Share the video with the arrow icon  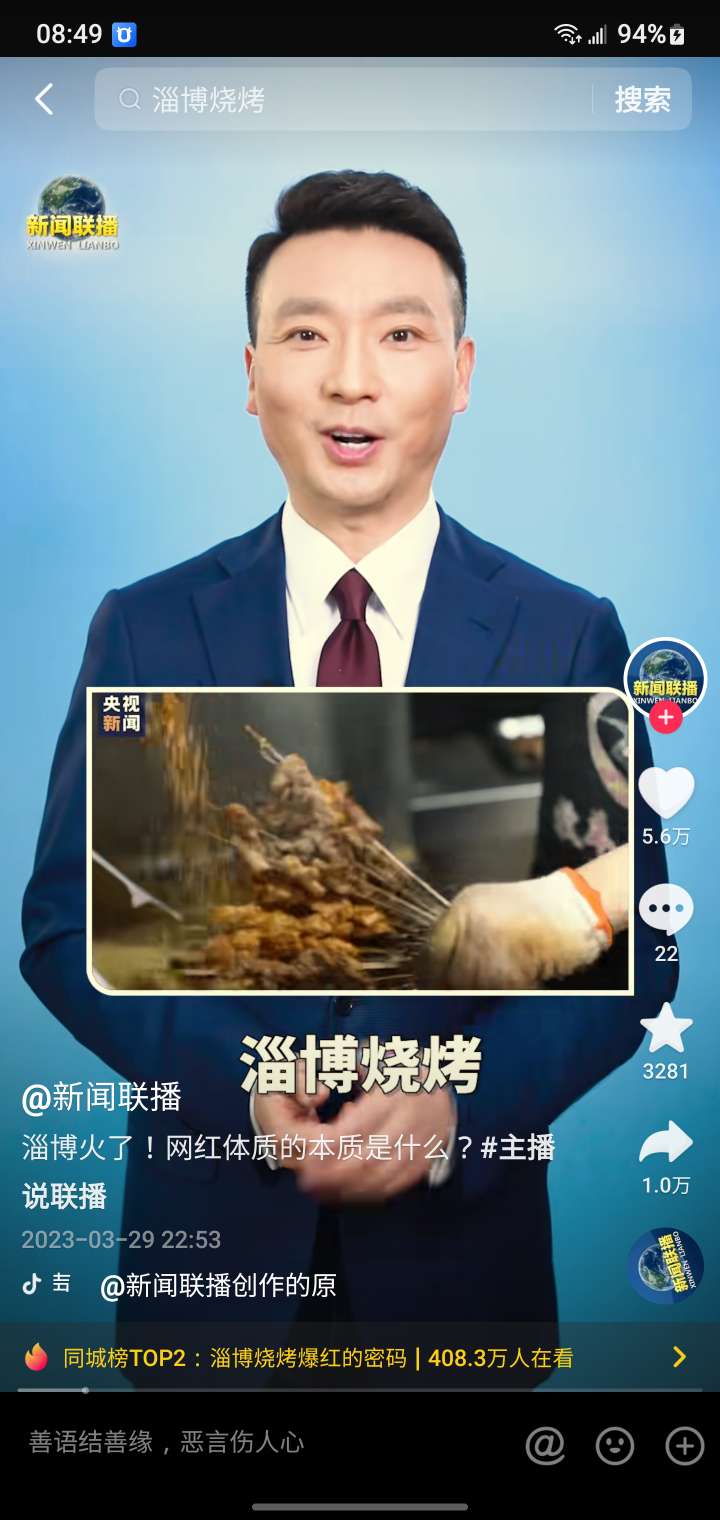coord(666,1143)
